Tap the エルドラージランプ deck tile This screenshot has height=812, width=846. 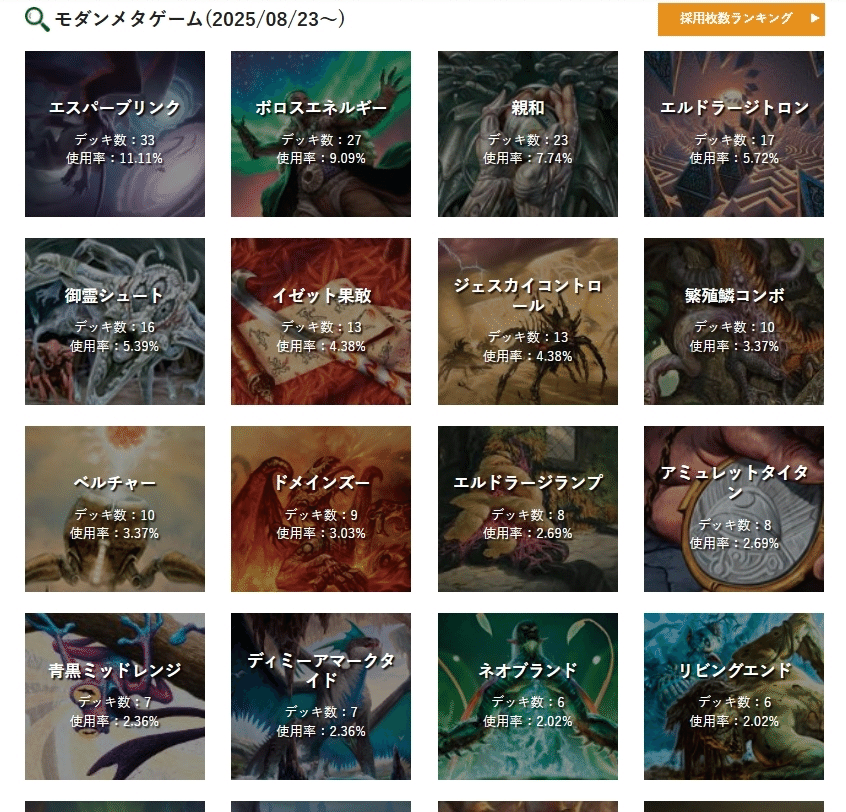coord(527,509)
